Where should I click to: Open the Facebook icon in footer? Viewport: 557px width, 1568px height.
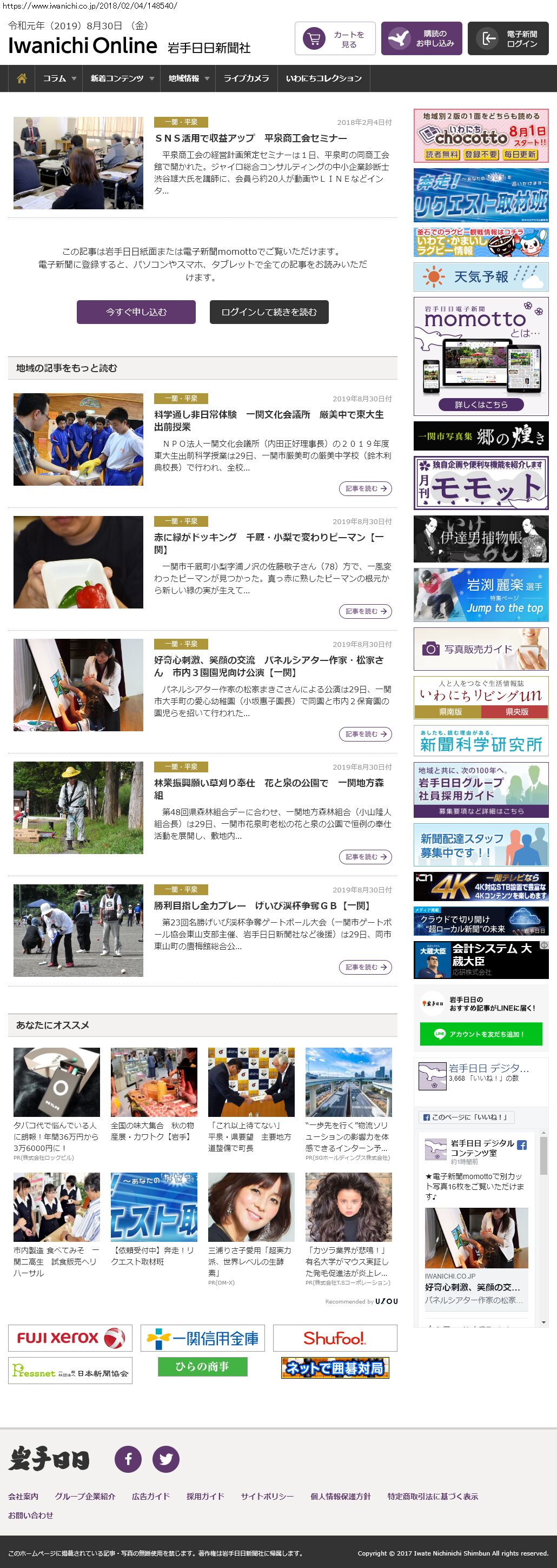point(128,1459)
